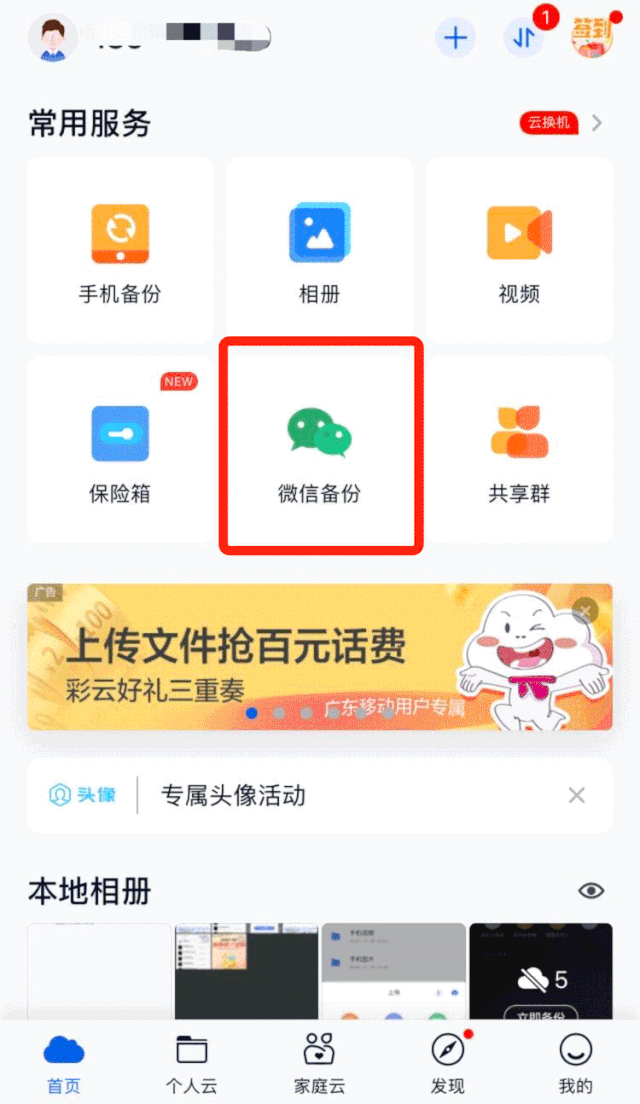This screenshot has height=1104, width=640.
Task: Switch to the 个人云 tab
Action: (x=191, y=1062)
